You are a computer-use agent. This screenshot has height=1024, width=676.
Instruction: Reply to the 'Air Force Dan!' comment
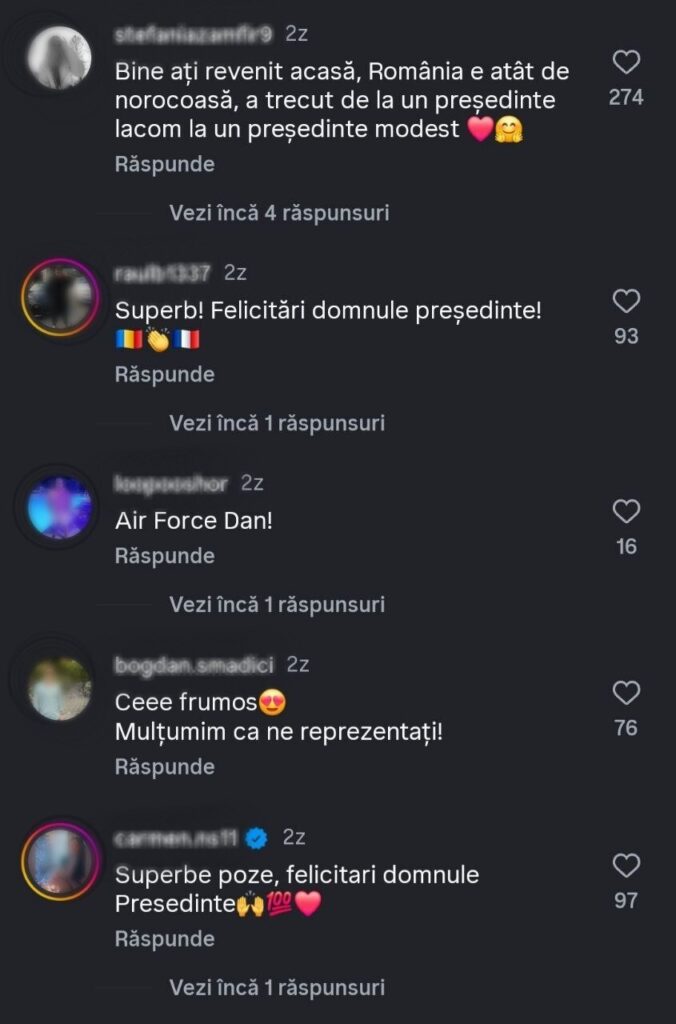165,555
